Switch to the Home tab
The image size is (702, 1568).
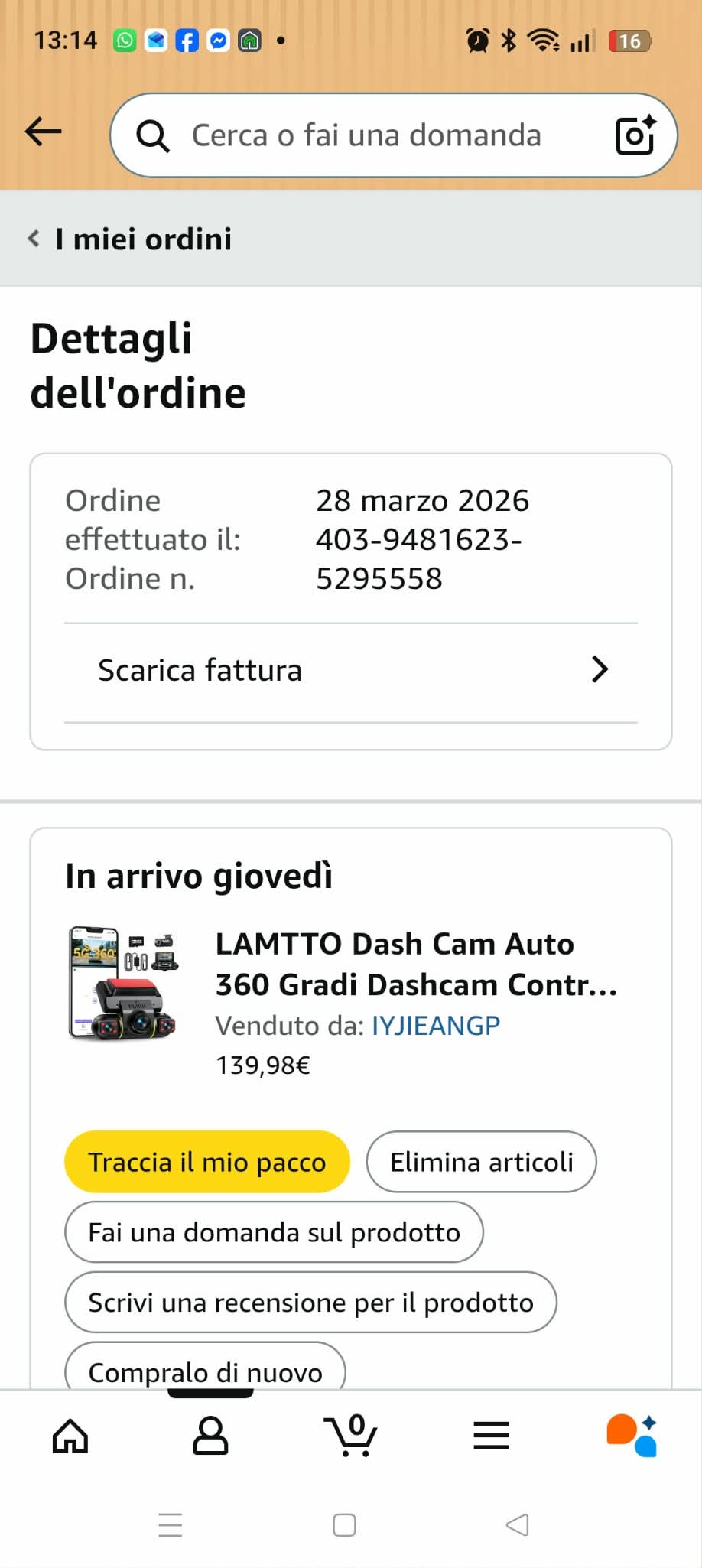[70, 1436]
